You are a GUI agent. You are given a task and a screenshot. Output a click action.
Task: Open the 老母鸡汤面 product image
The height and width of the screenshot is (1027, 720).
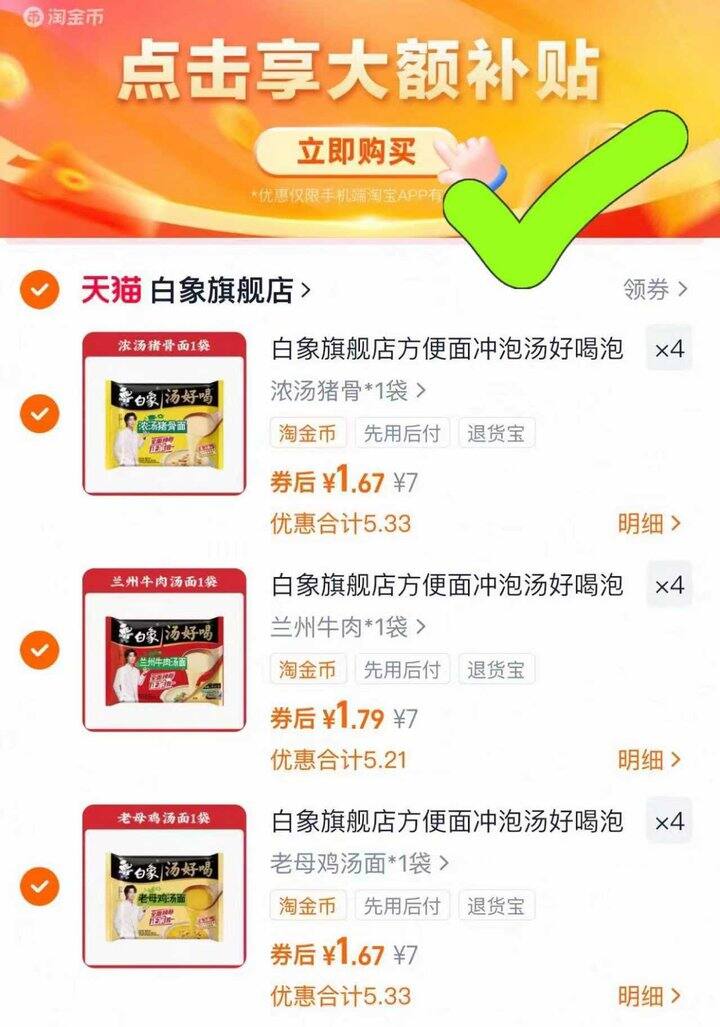(165, 886)
